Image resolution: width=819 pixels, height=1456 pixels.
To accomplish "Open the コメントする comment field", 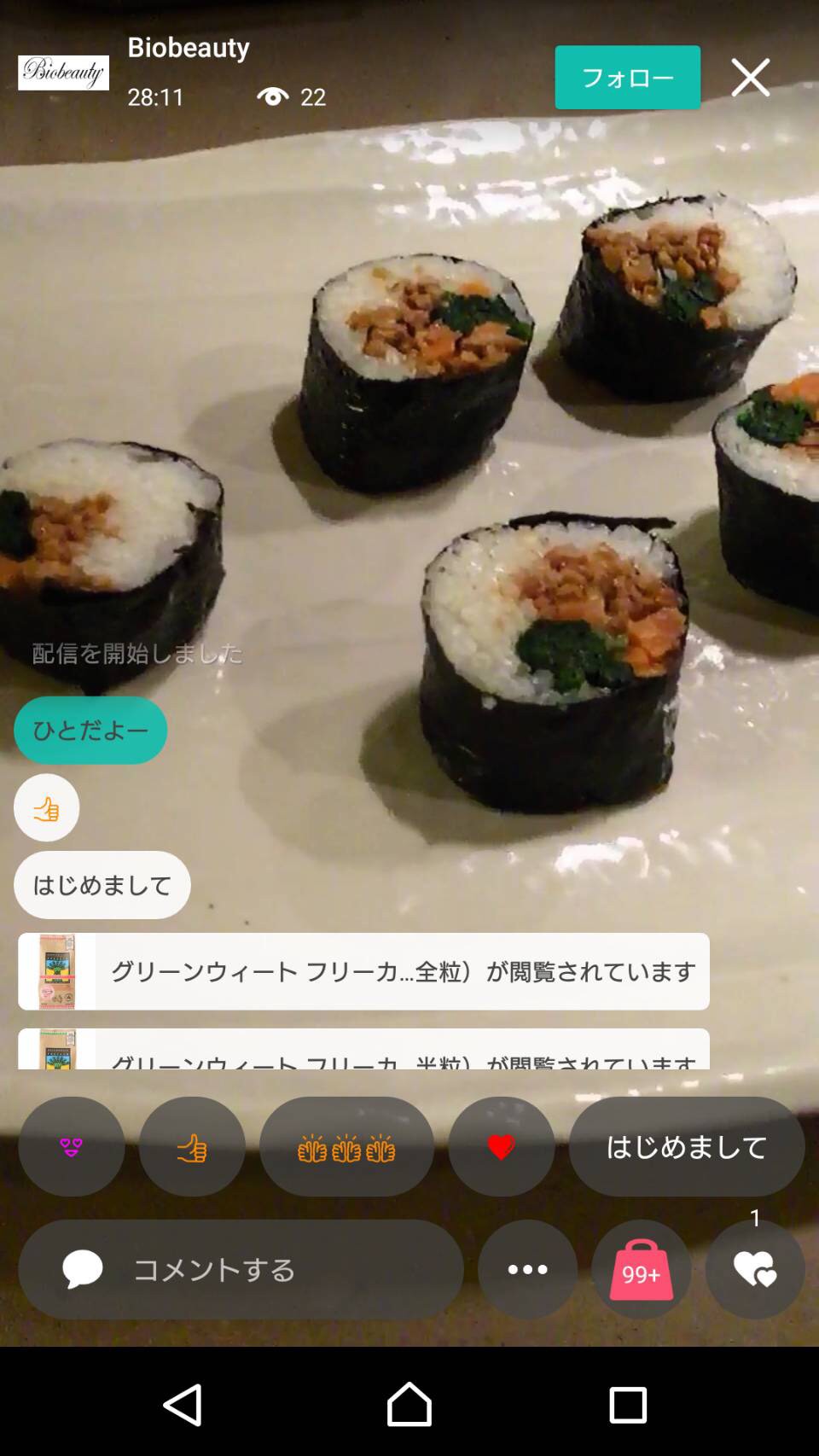I will 241,1269.
